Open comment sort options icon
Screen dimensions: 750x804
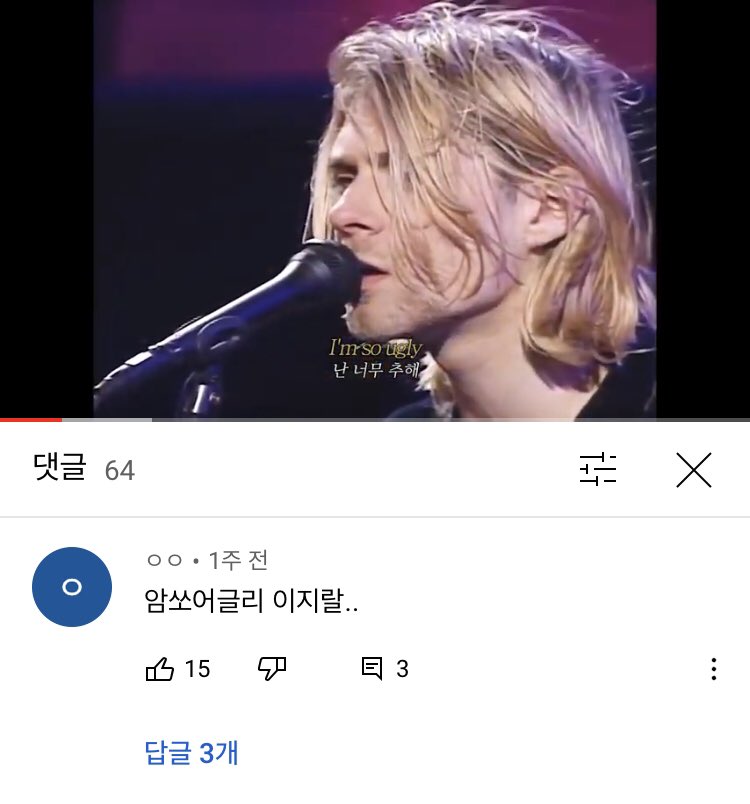[598, 469]
